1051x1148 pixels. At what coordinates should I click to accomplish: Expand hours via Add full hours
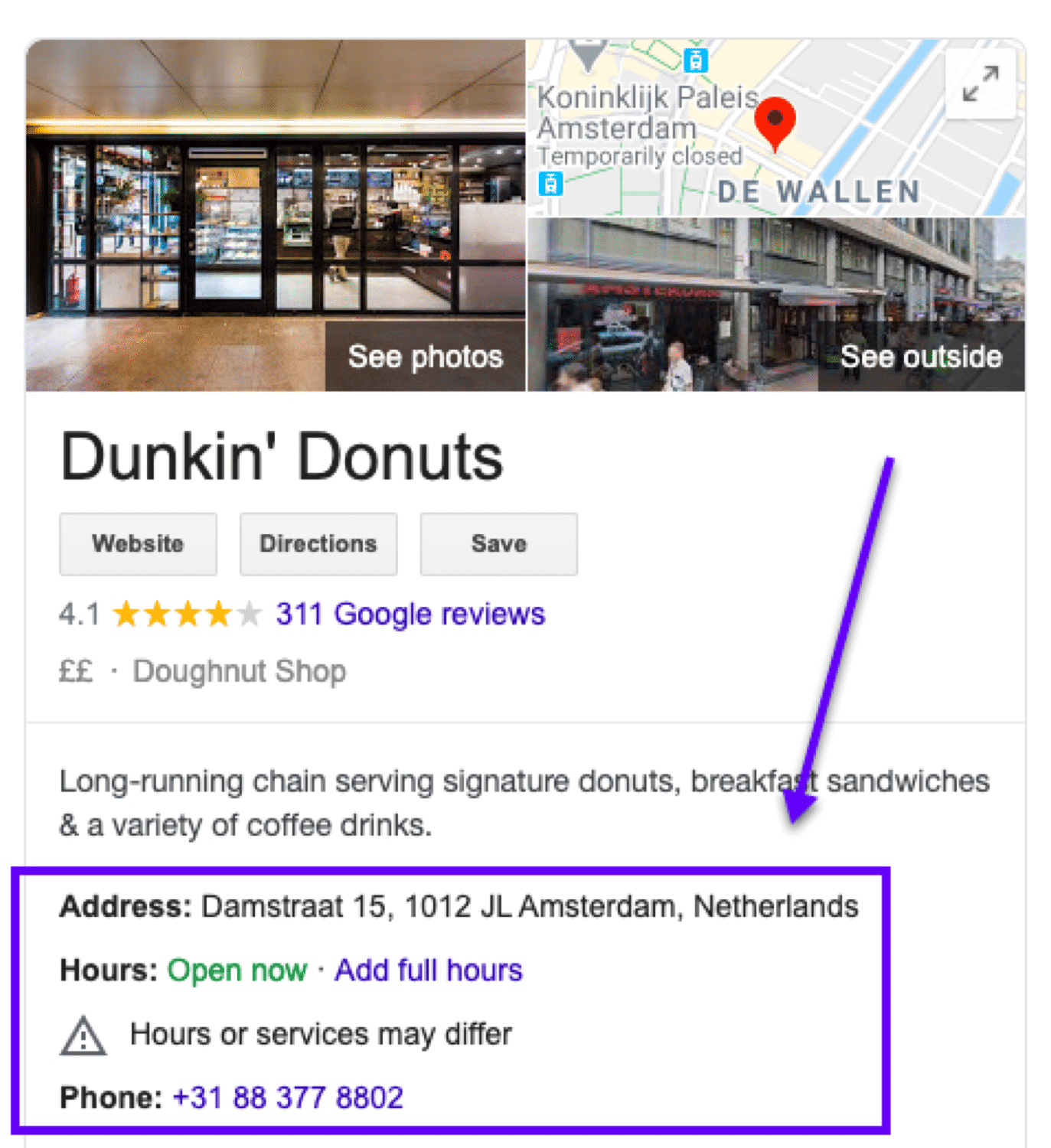(428, 970)
